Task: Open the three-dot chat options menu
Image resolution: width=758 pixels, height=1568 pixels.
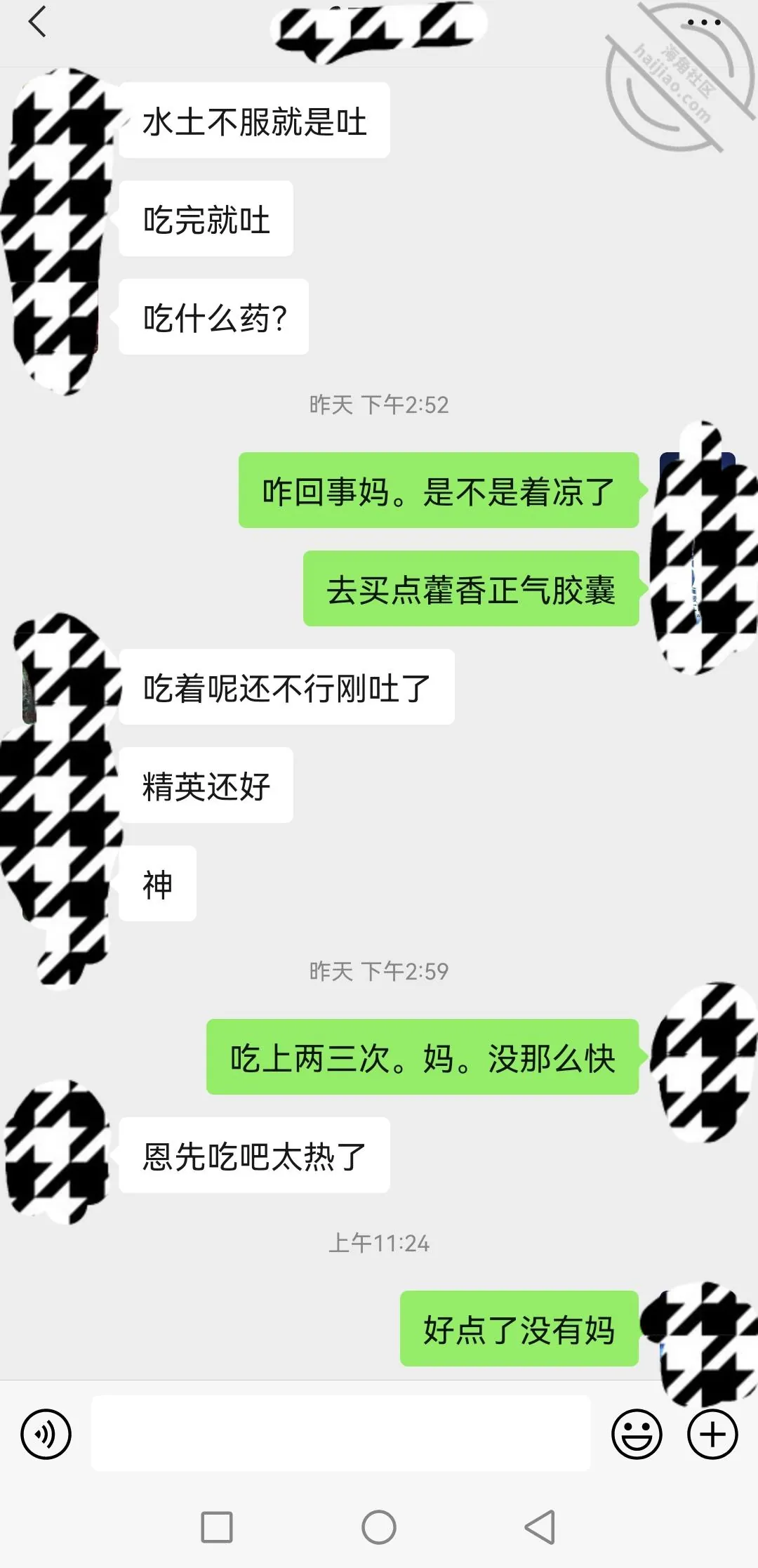Action: 704,22
